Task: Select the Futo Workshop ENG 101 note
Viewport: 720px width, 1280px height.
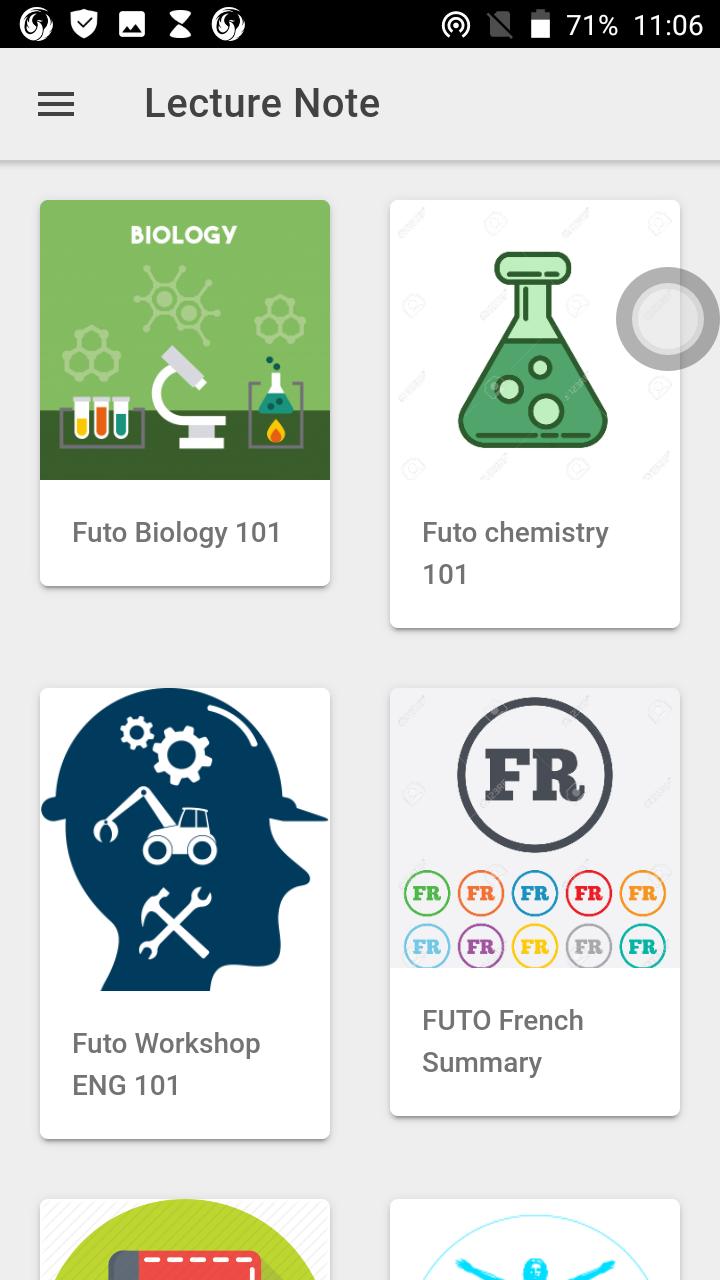Action: (185, 913)
